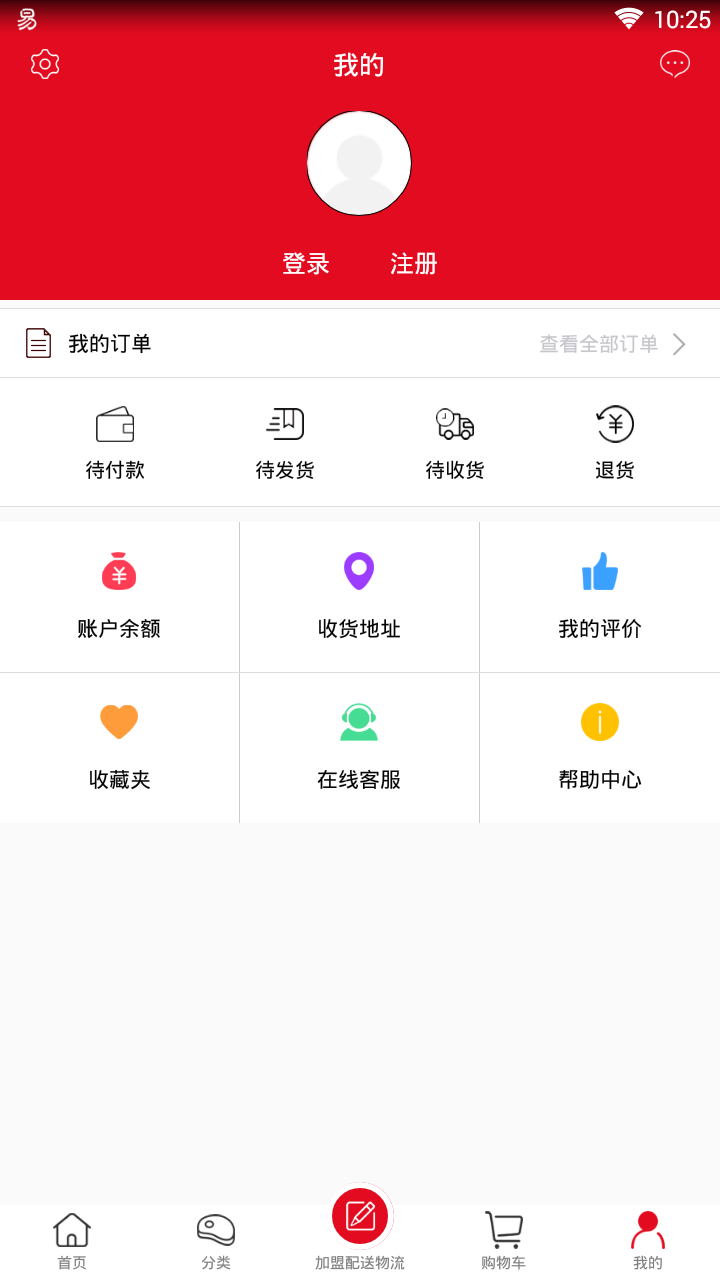The width and height of the screenshot is (720, 1280).
Task: Open 帮助中心 help center
Action: coord(600,748)
